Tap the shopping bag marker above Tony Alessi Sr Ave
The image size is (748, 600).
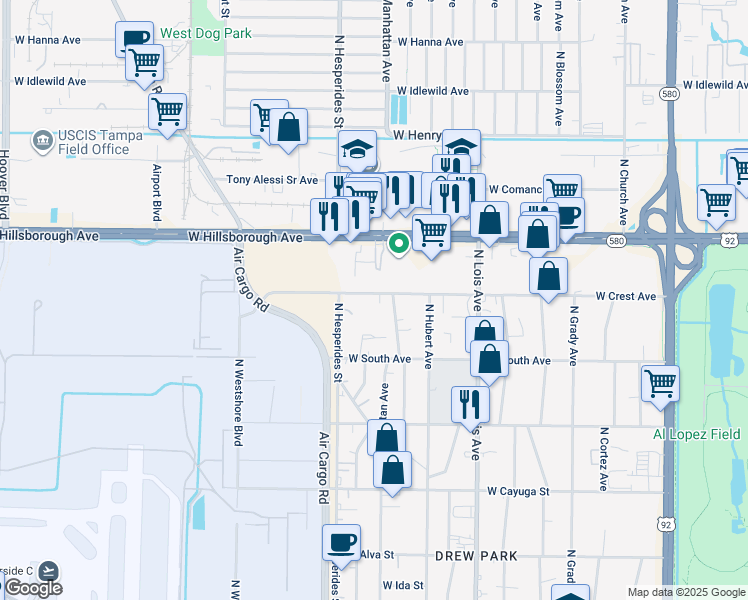coord(289,128)
